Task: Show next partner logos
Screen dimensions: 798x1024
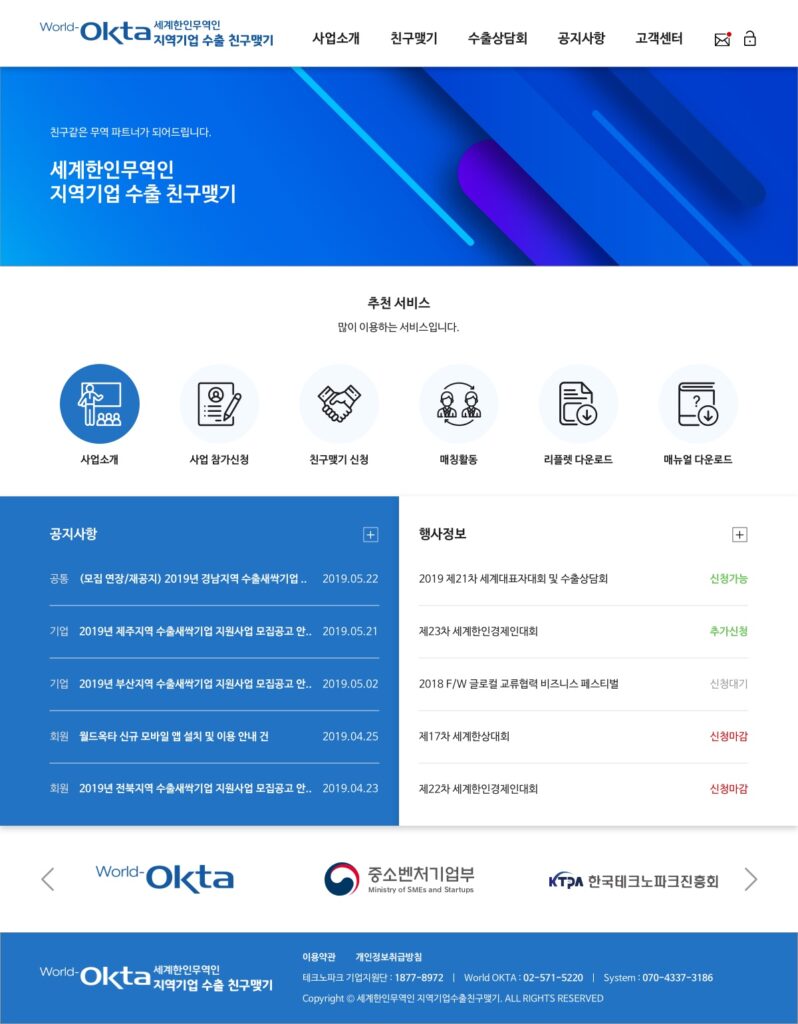Action: 751,879
